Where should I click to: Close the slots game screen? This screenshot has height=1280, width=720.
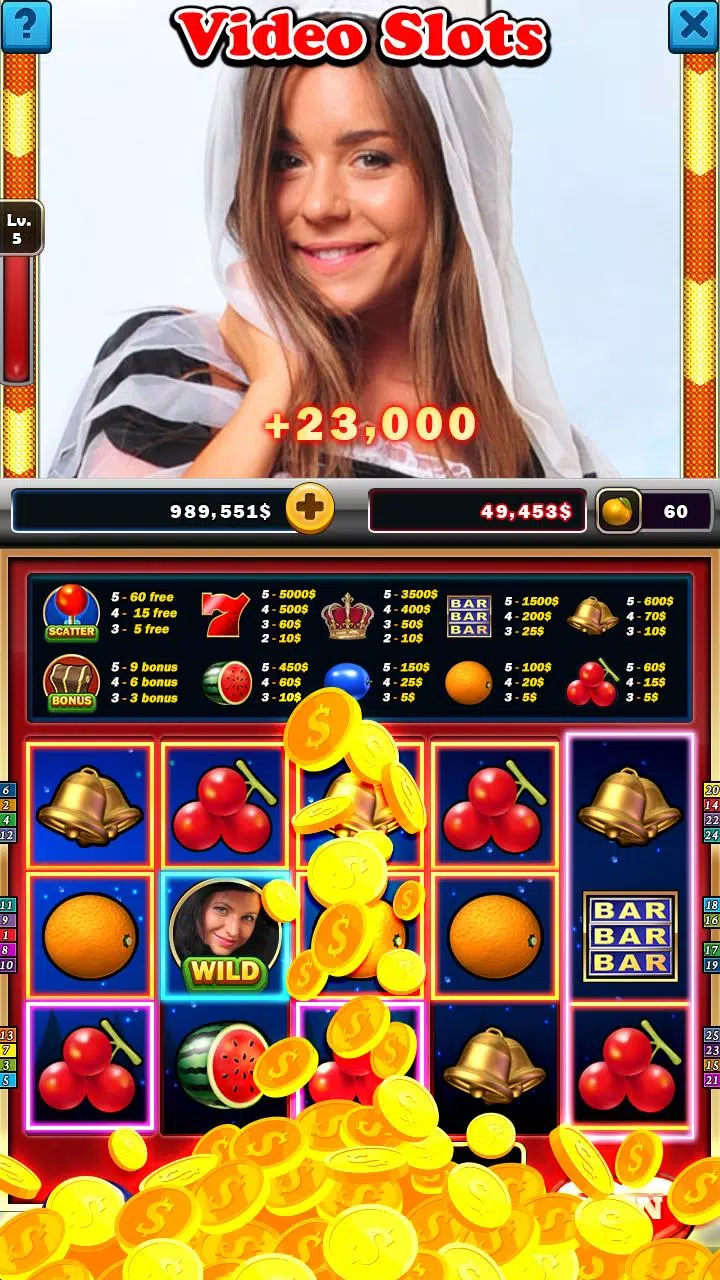coord(693,25)
